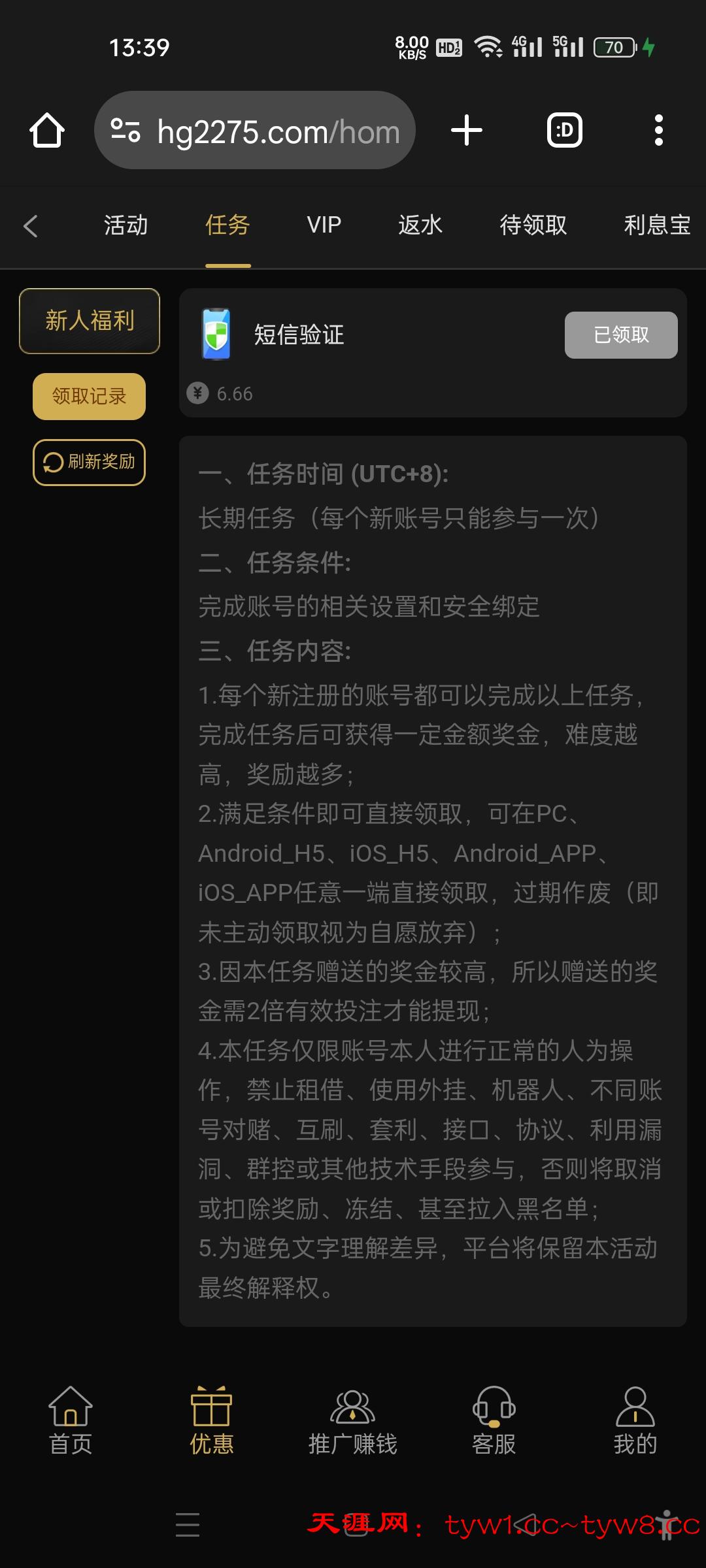Select the 任务 tab

227,225
